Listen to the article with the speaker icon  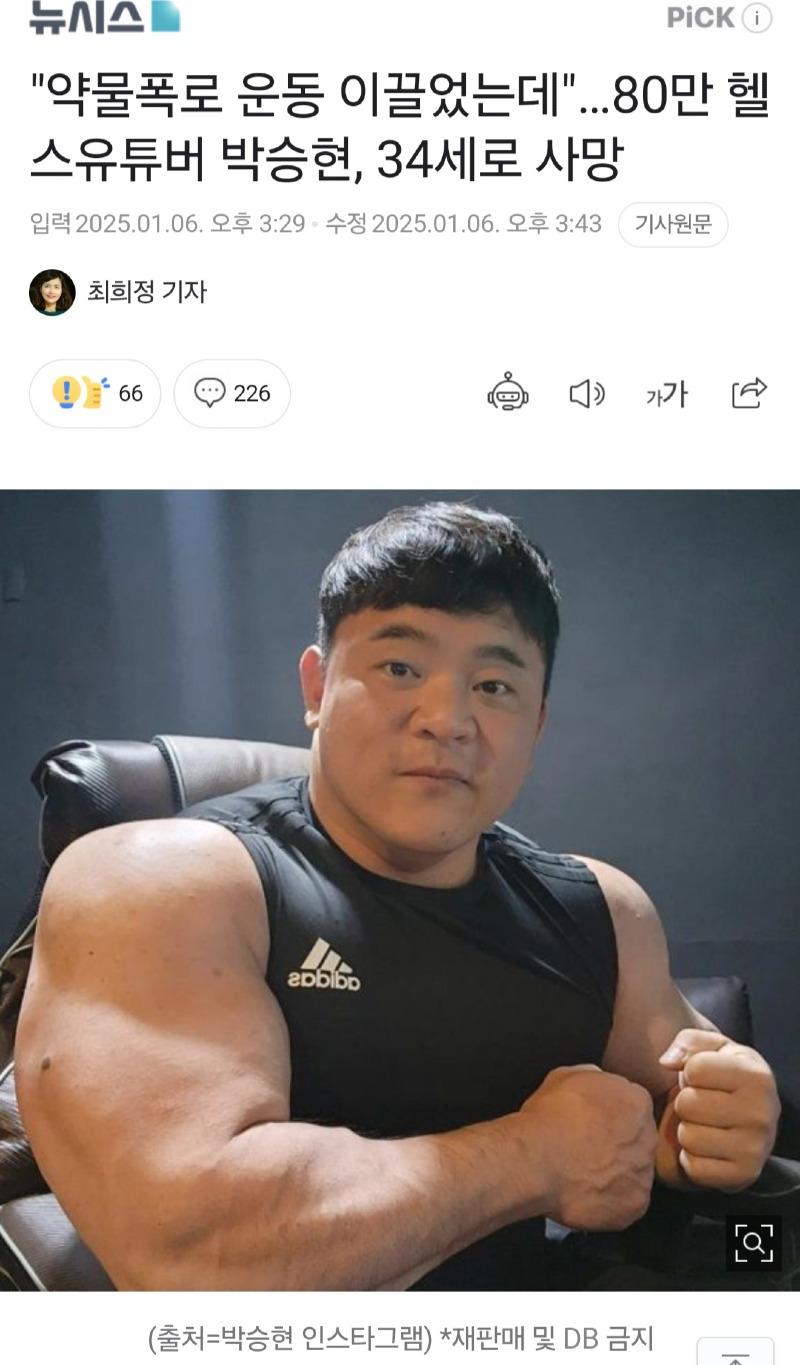pyautogui.click(x=587, y=394)
